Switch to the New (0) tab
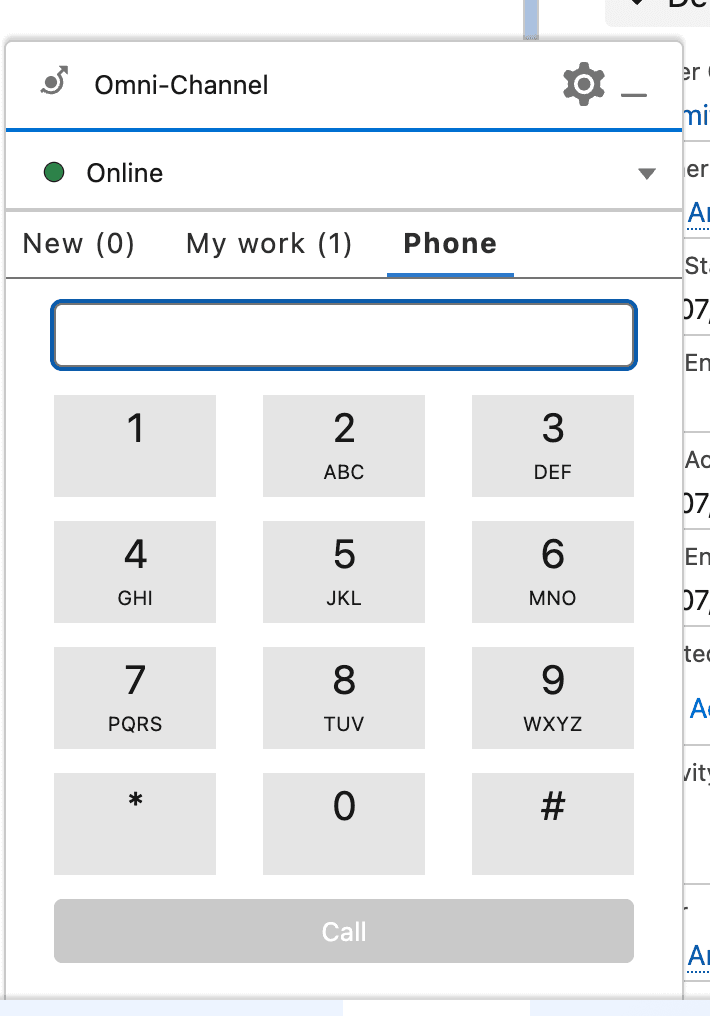The height and width of the screenshot is (1016, 710). 79,244
